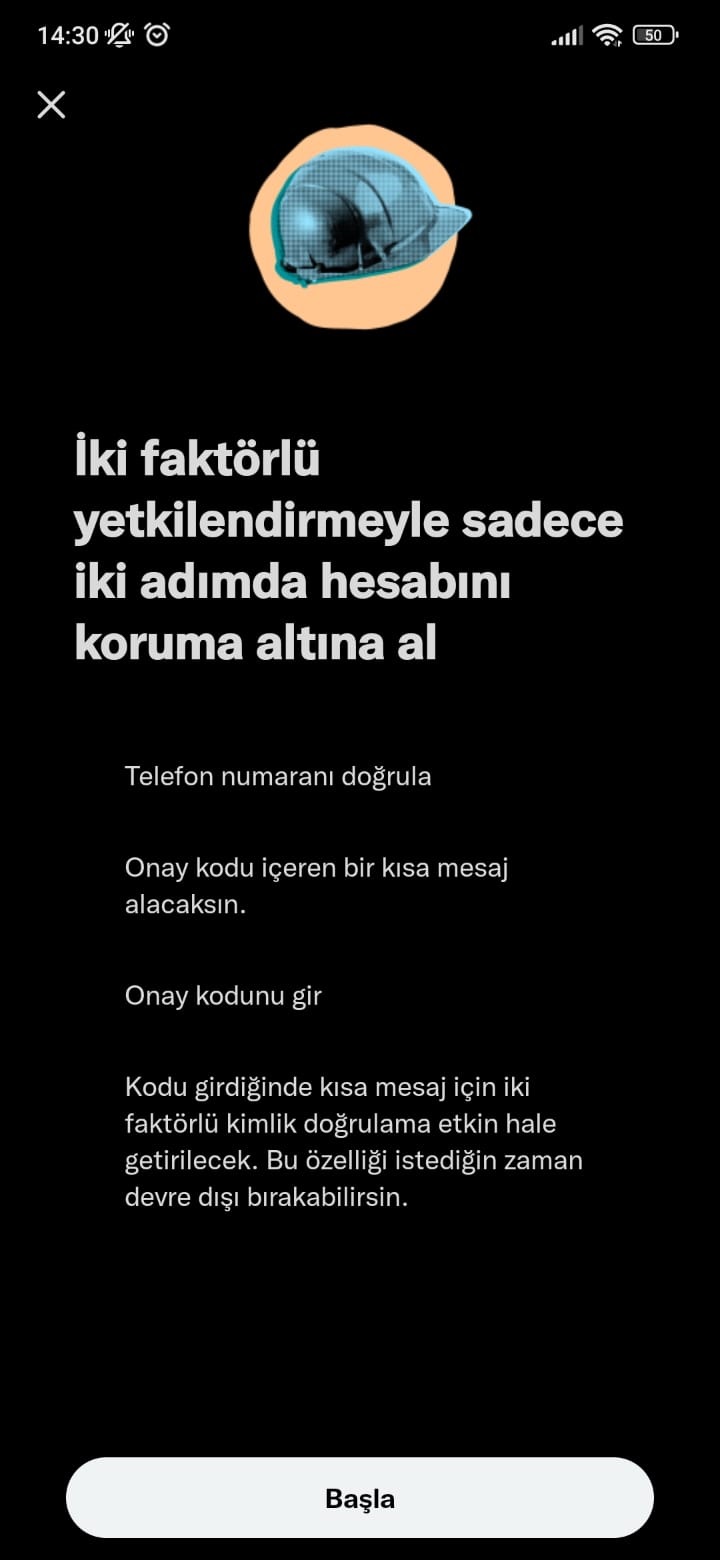Tap the 'Onay kodu içeren bir kısa mesaj' text

316,868
